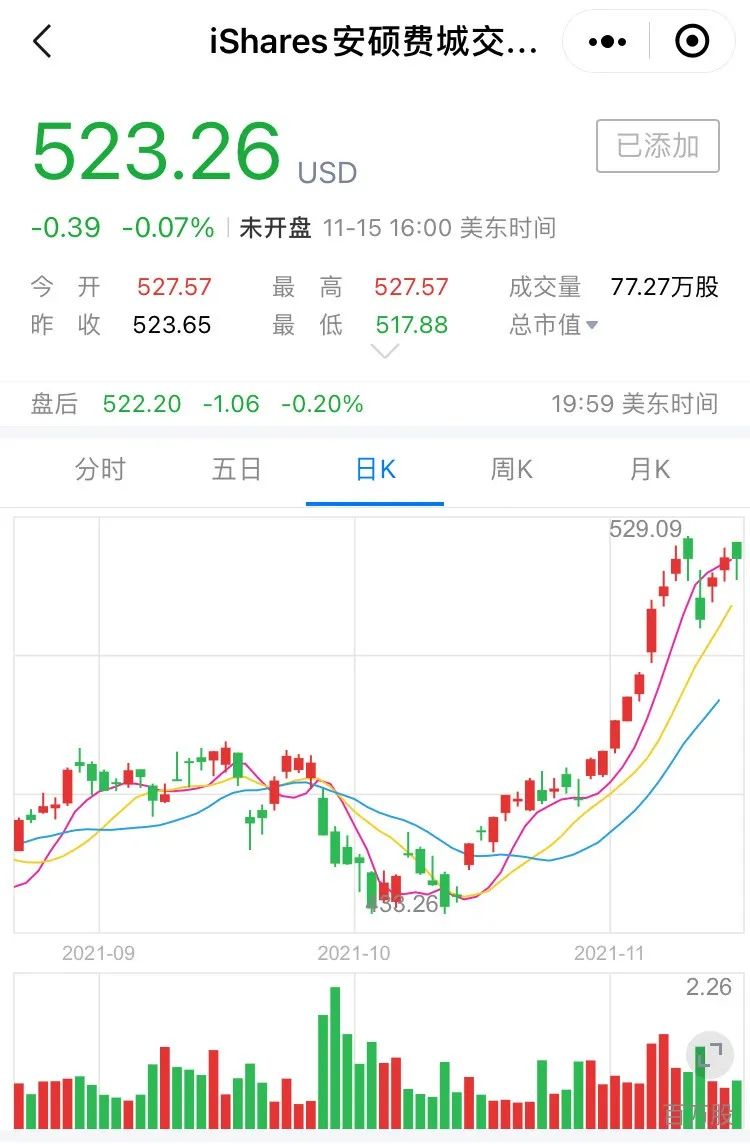
Task: Switch to the 月K tab
Action: 649,469
